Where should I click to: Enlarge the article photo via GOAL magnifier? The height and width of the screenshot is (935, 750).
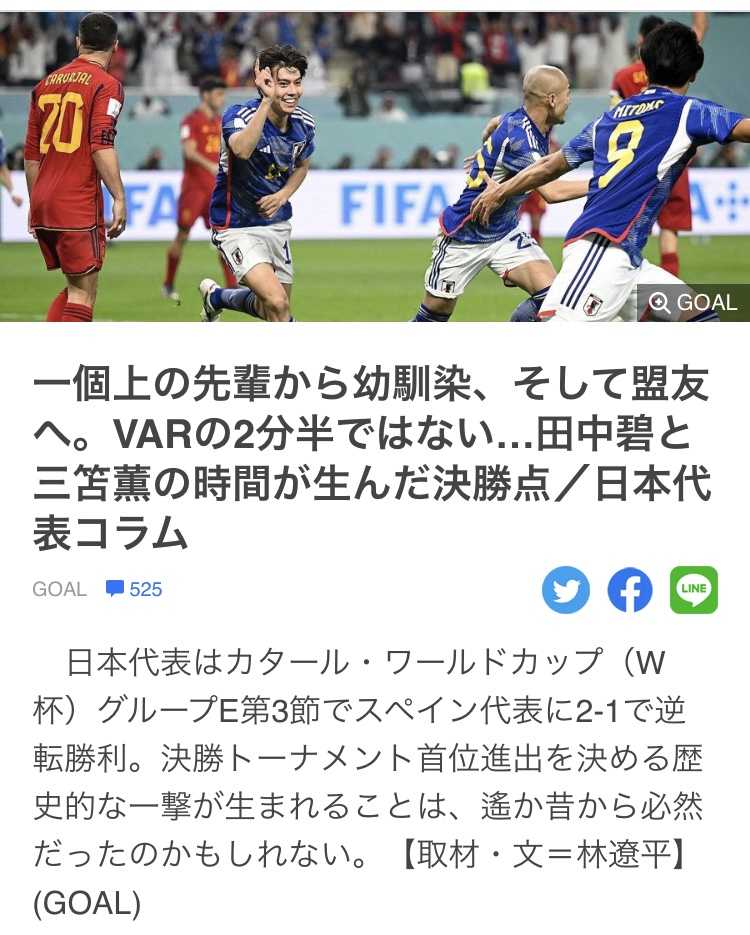pyautogui.click(x=692, y=303)
